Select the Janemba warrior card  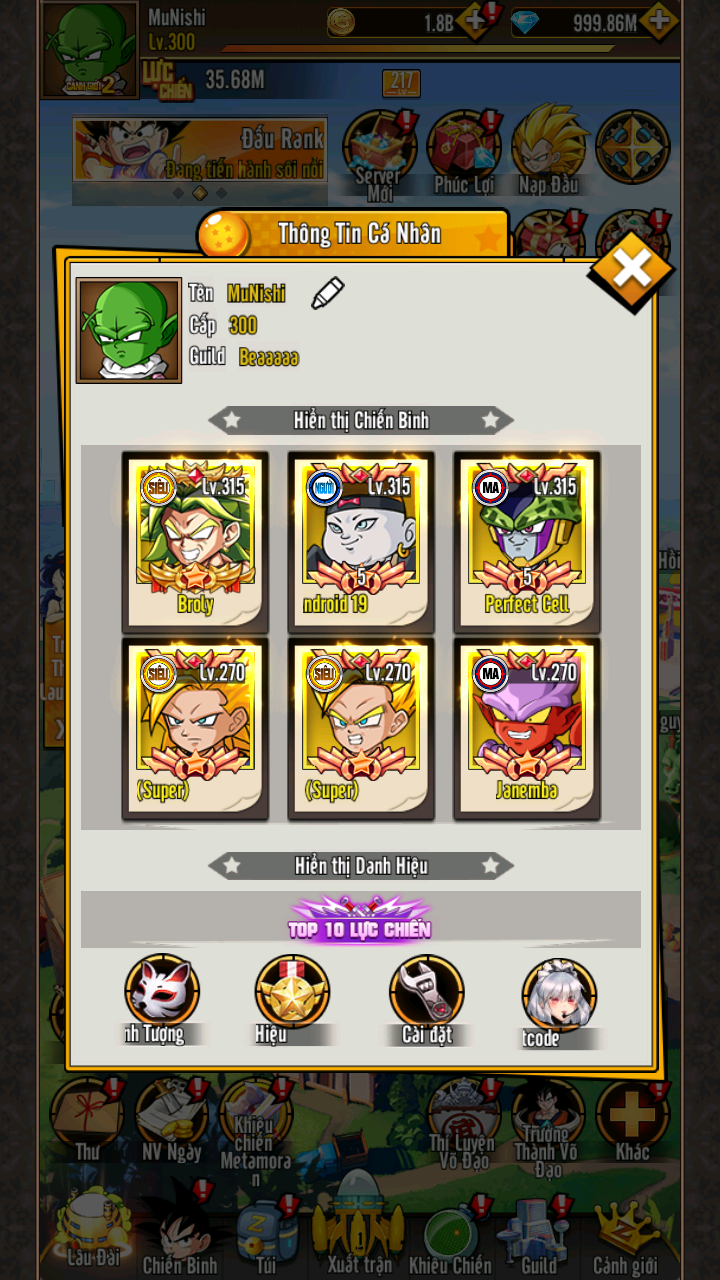click(527, 726)
